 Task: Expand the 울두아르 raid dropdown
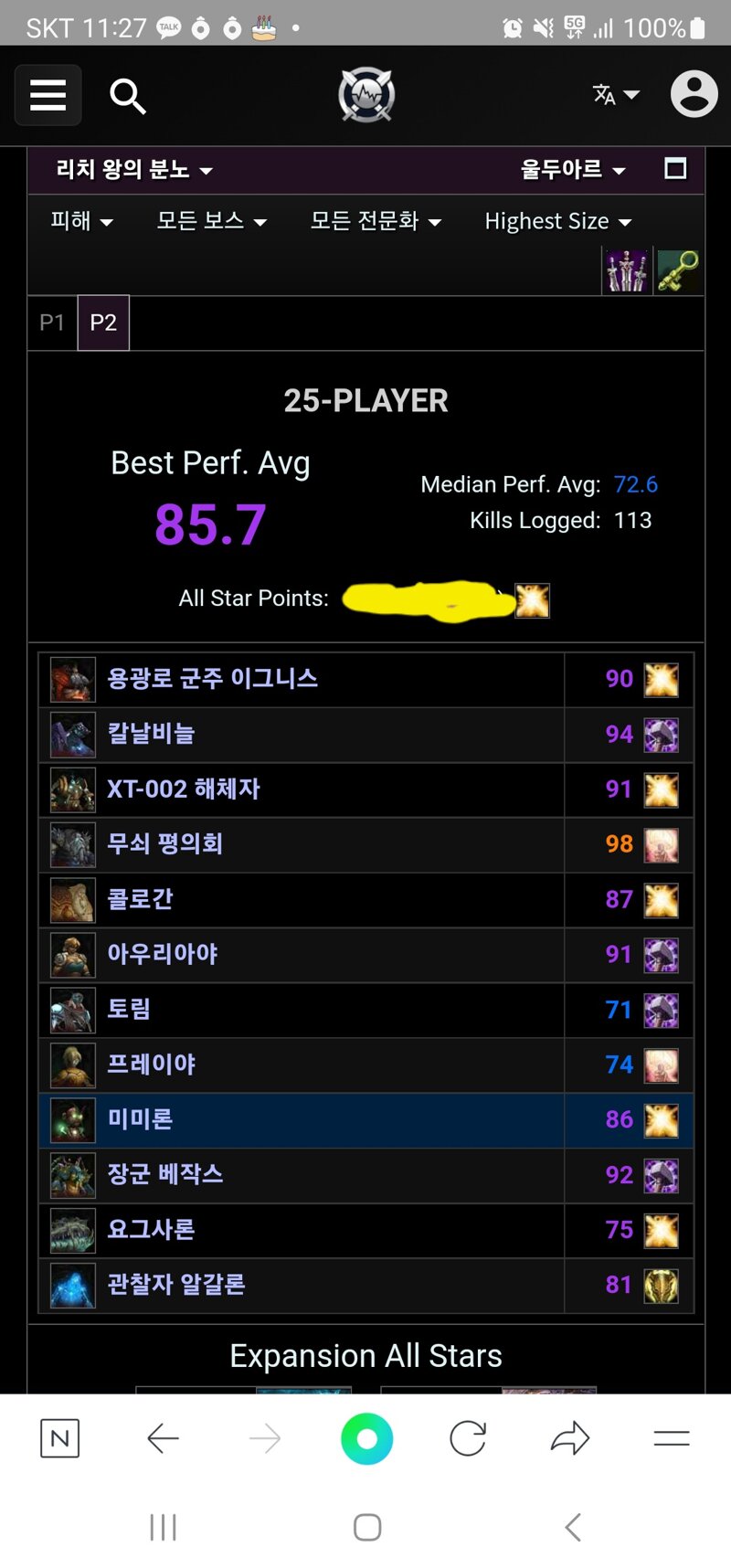point(573,170)
